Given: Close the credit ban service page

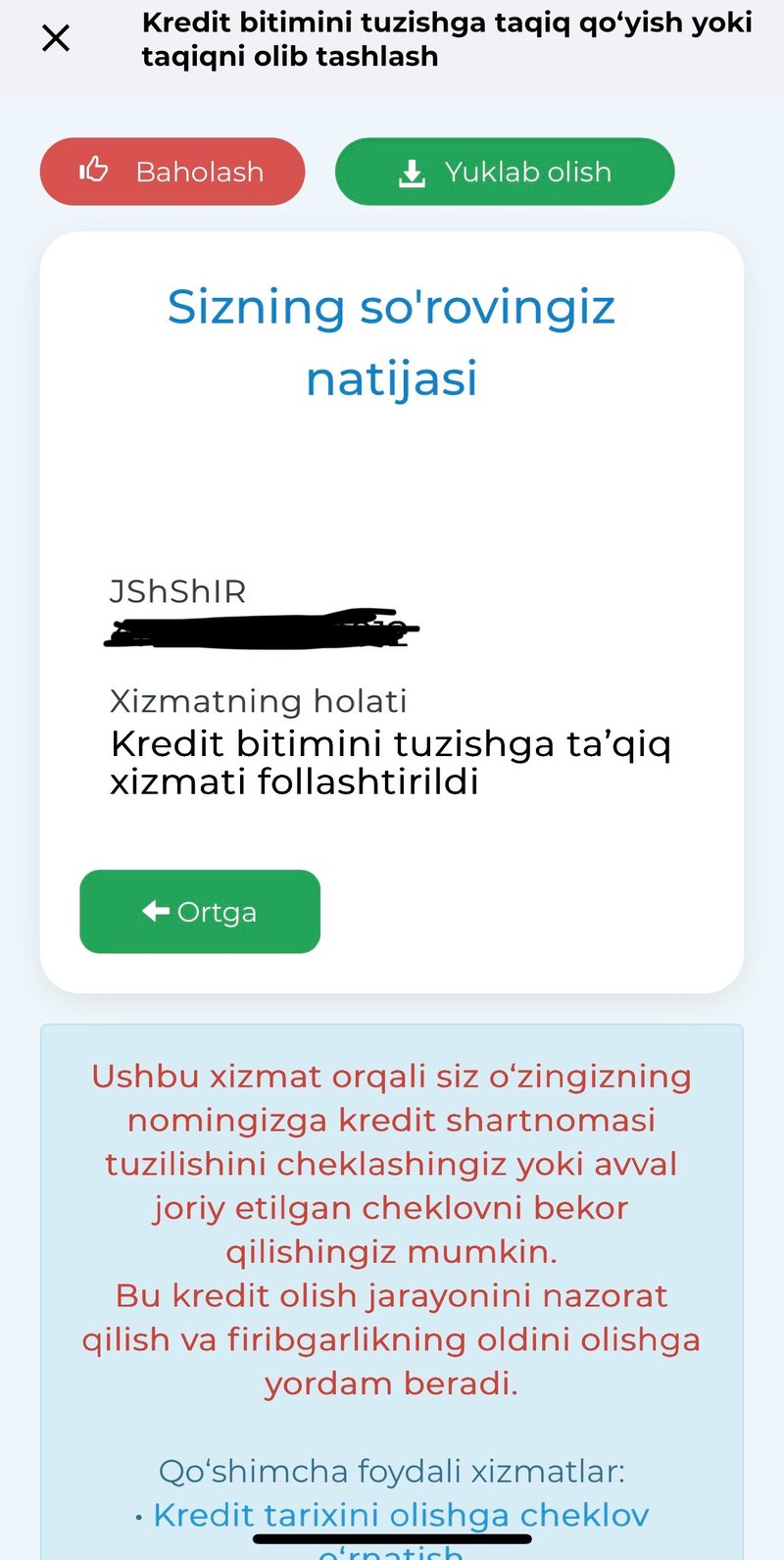Looking at the screenshot, I should click(x=56, y=39).
